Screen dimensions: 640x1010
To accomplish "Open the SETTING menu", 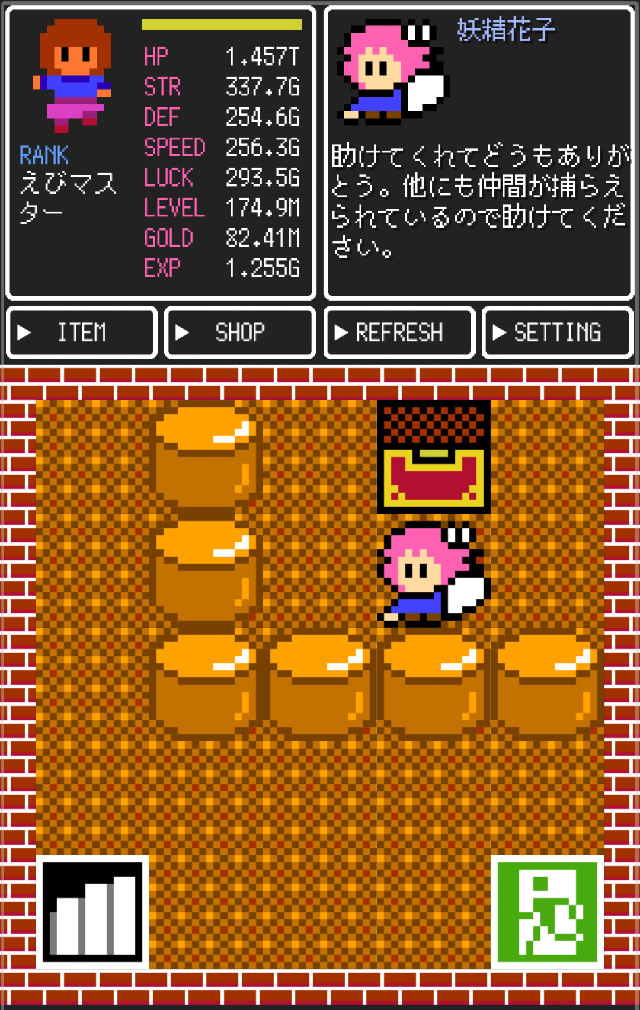I will tap(557, 333).
